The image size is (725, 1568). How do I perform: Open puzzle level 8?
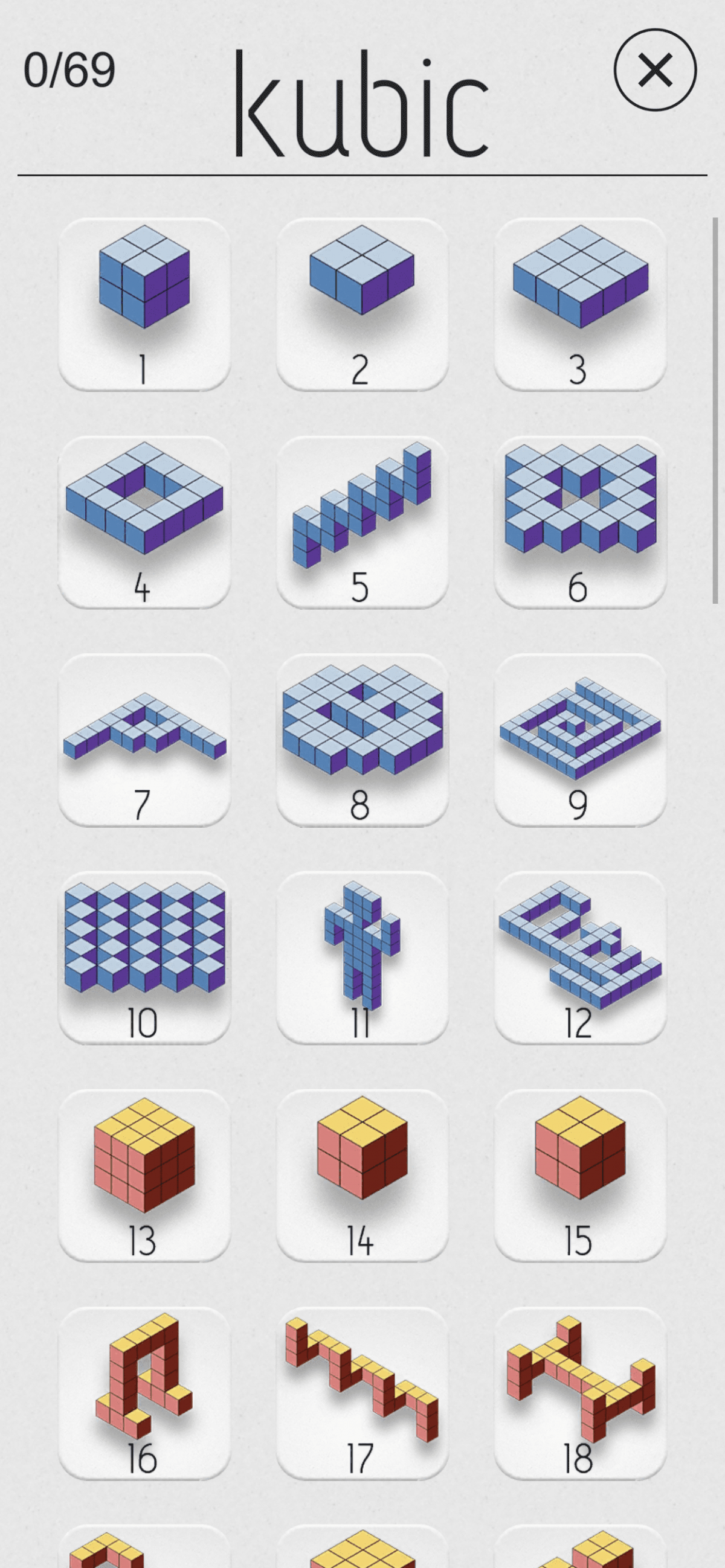[x=362, y=740]
